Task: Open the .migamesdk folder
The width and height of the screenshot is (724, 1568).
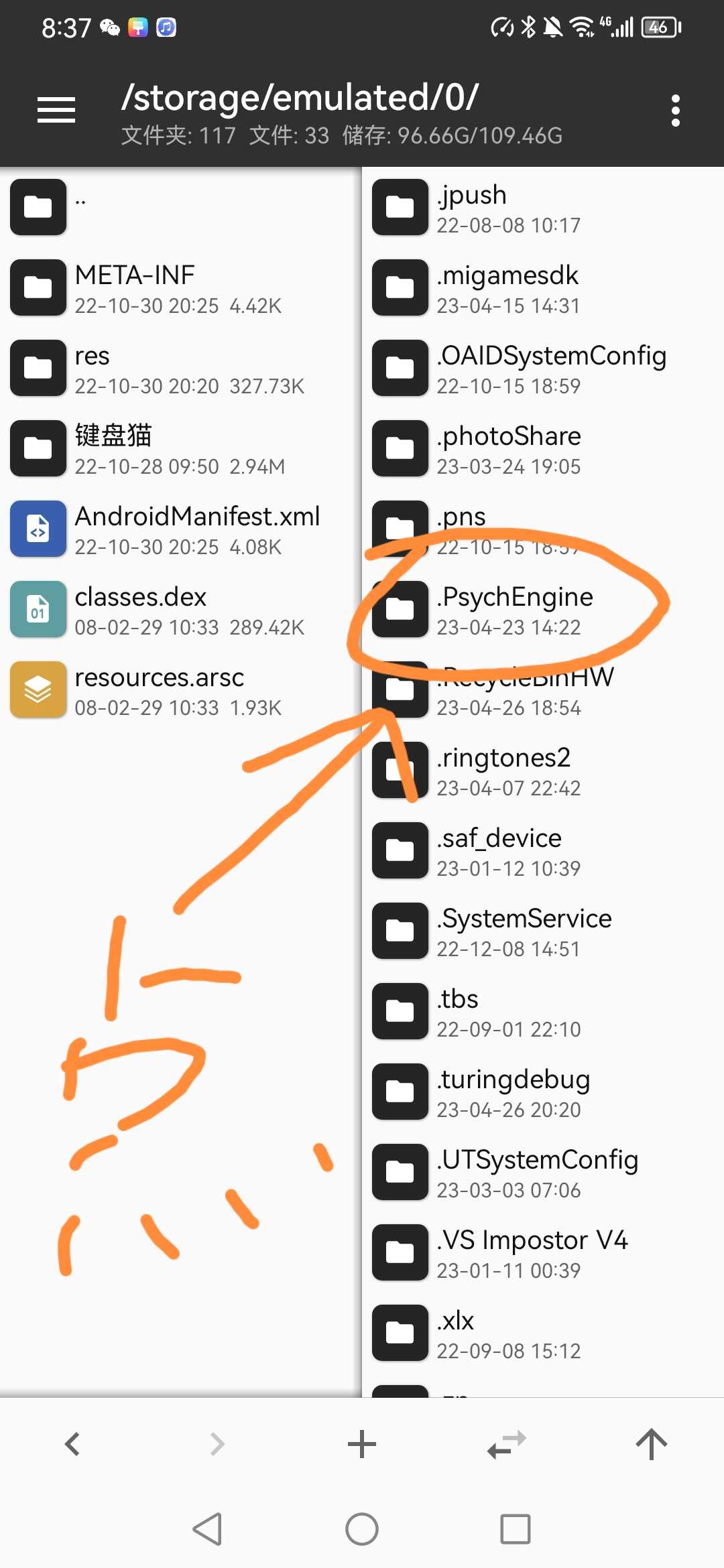Action: click(x=507, y=288)
